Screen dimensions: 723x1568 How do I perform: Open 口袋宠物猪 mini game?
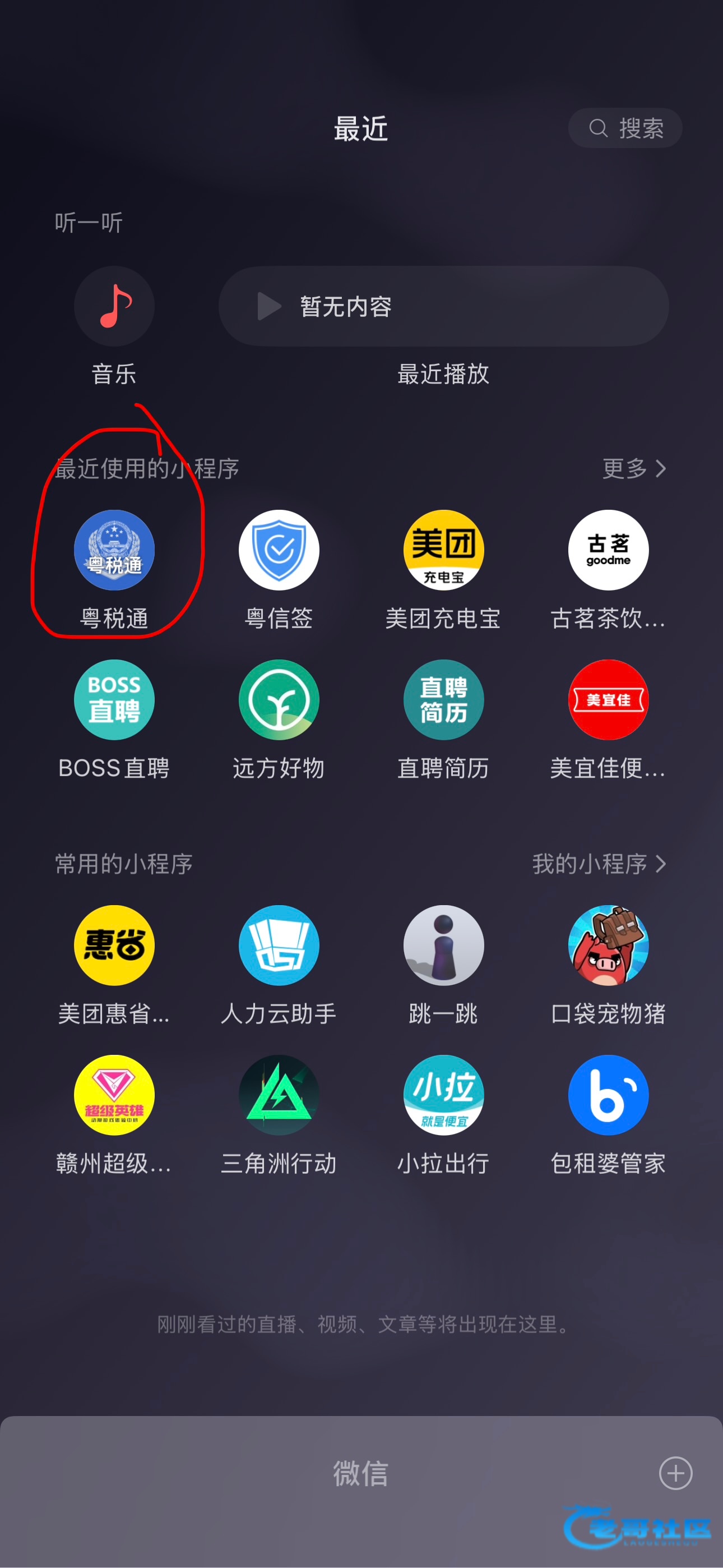pos(608,946)
